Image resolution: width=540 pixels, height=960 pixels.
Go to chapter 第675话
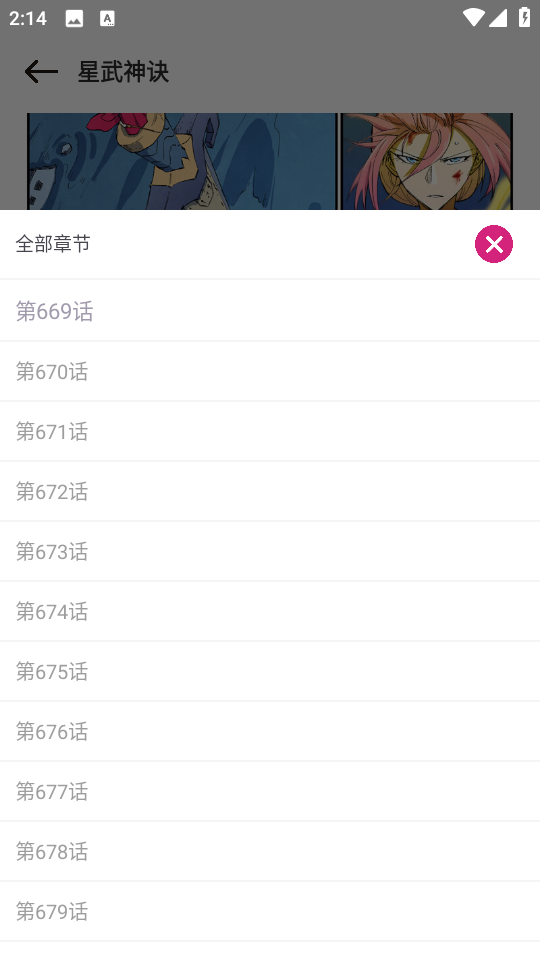[270, 672]
